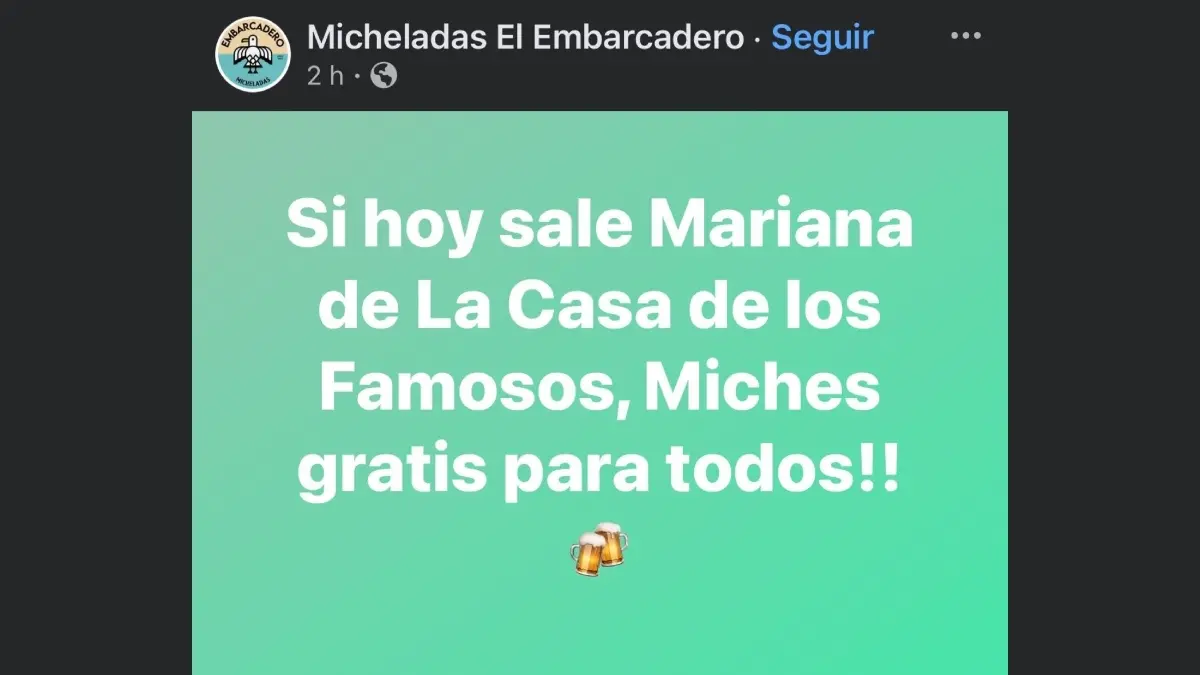The width and height of the screenshot is (1200, 675).
Task: Open the post's three-dot options menu
Action: (966, 36)
